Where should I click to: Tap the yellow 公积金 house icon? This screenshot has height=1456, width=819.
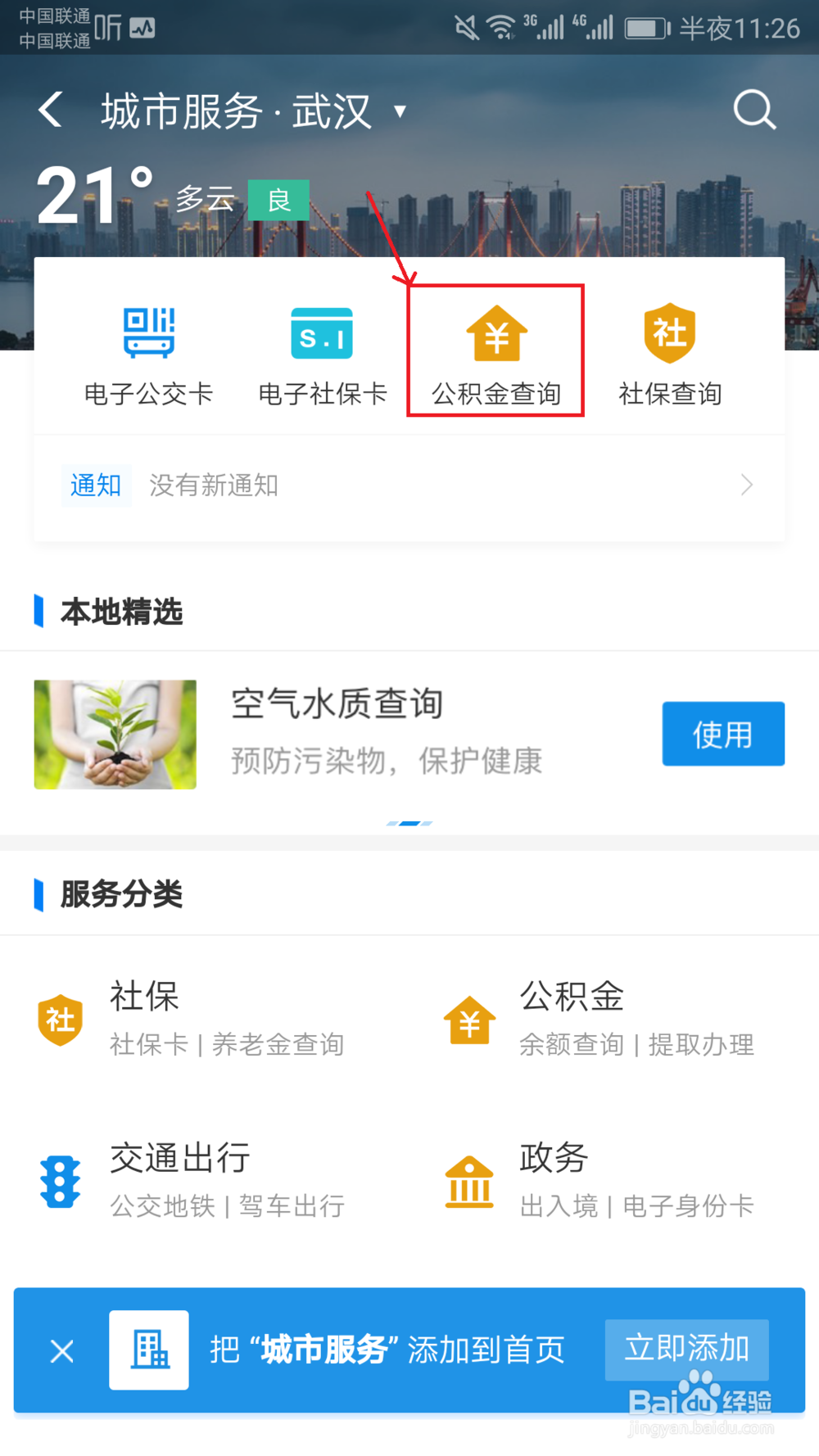468,1018
